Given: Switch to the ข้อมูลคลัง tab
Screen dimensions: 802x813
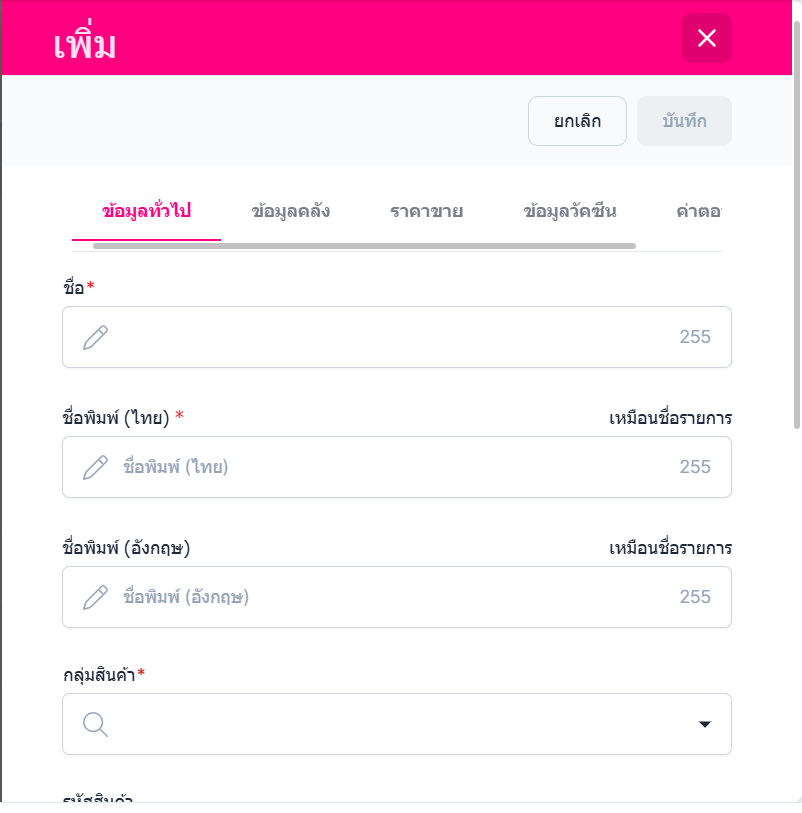Looking at the screenshot, I should click(291, 211).
